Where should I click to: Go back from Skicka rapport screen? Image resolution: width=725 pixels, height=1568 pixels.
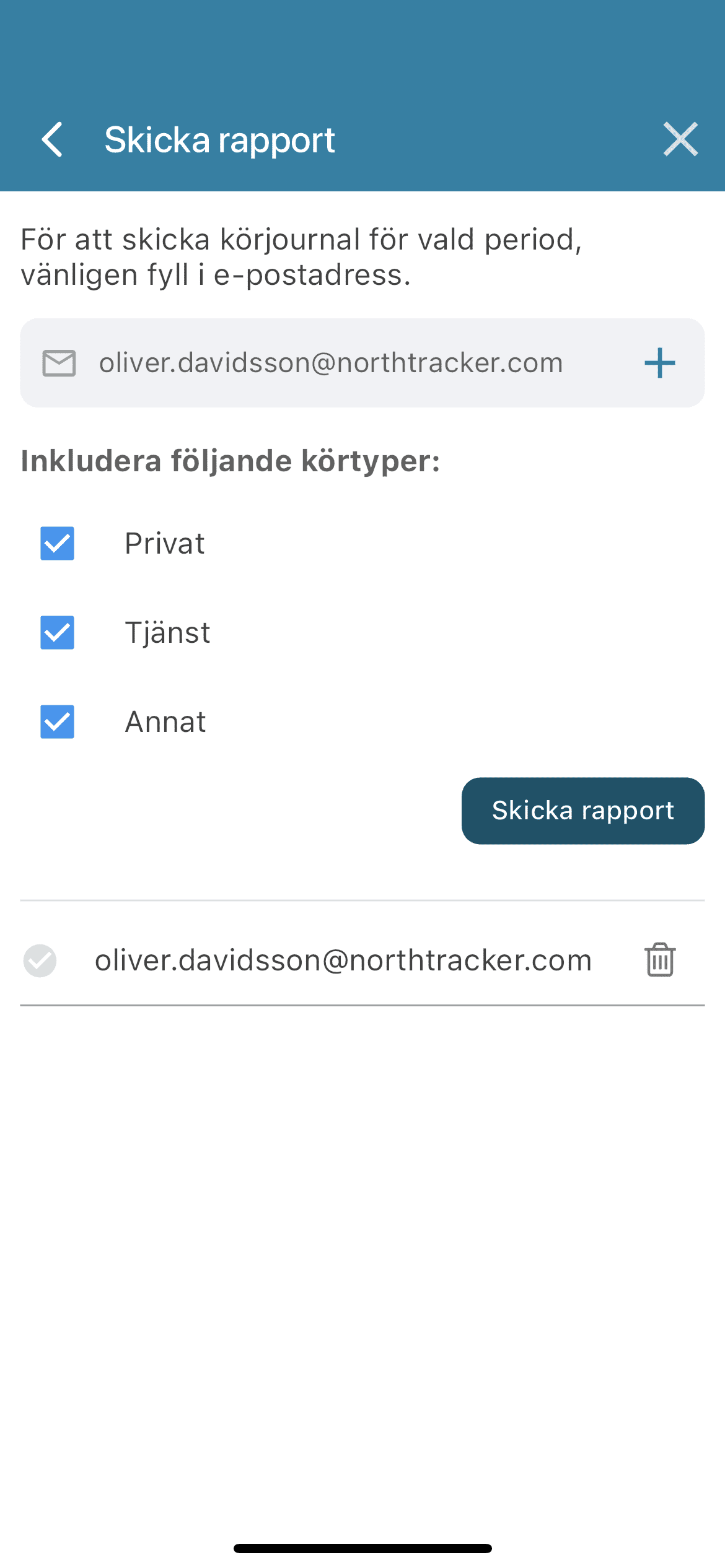tap(52, 139)
